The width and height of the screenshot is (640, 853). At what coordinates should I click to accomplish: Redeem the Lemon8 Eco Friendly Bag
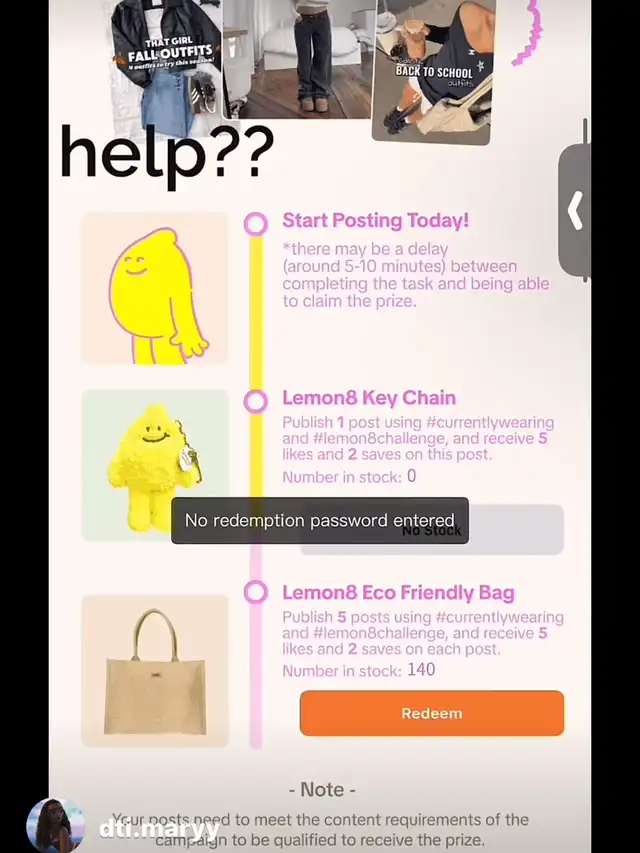click(432, 713)
